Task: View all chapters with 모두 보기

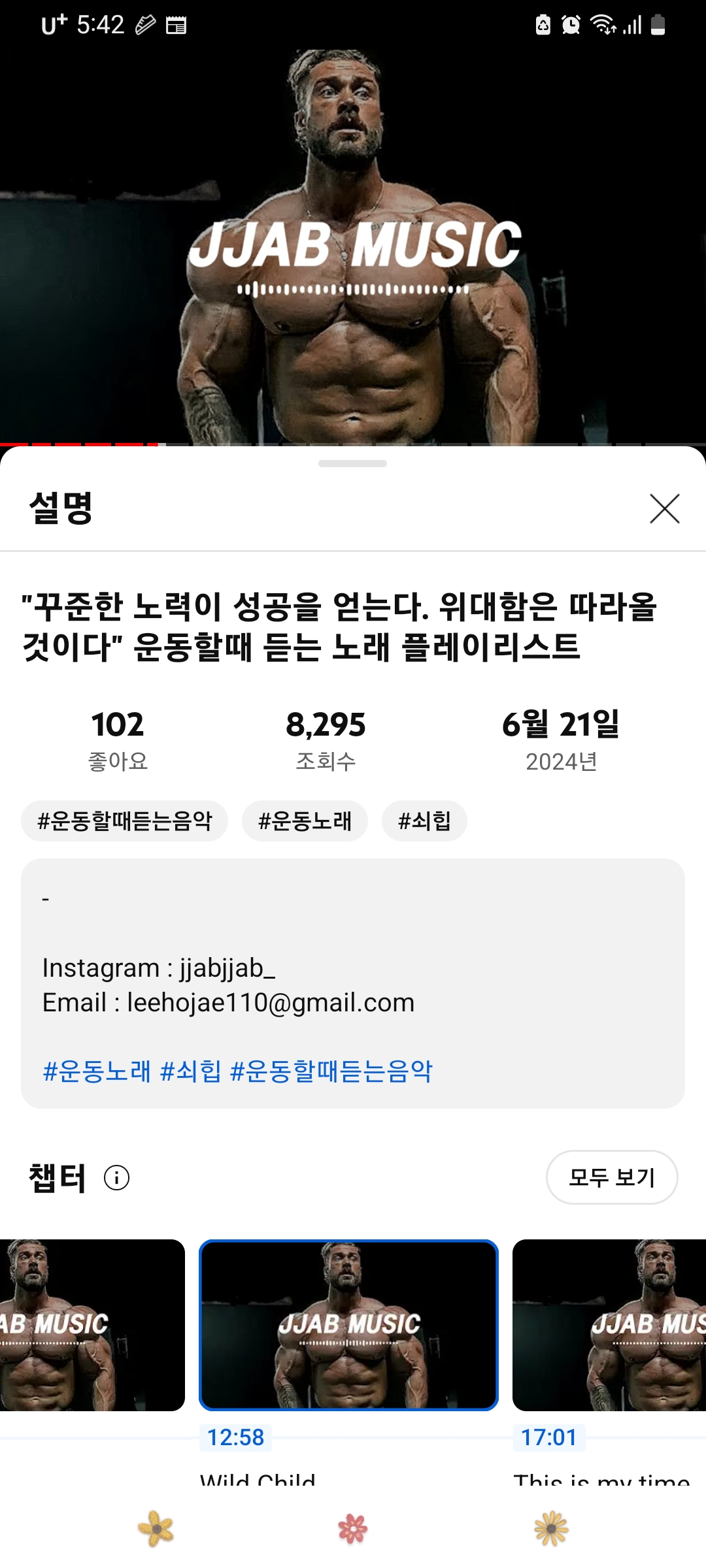Action: tap(611, 1177)
